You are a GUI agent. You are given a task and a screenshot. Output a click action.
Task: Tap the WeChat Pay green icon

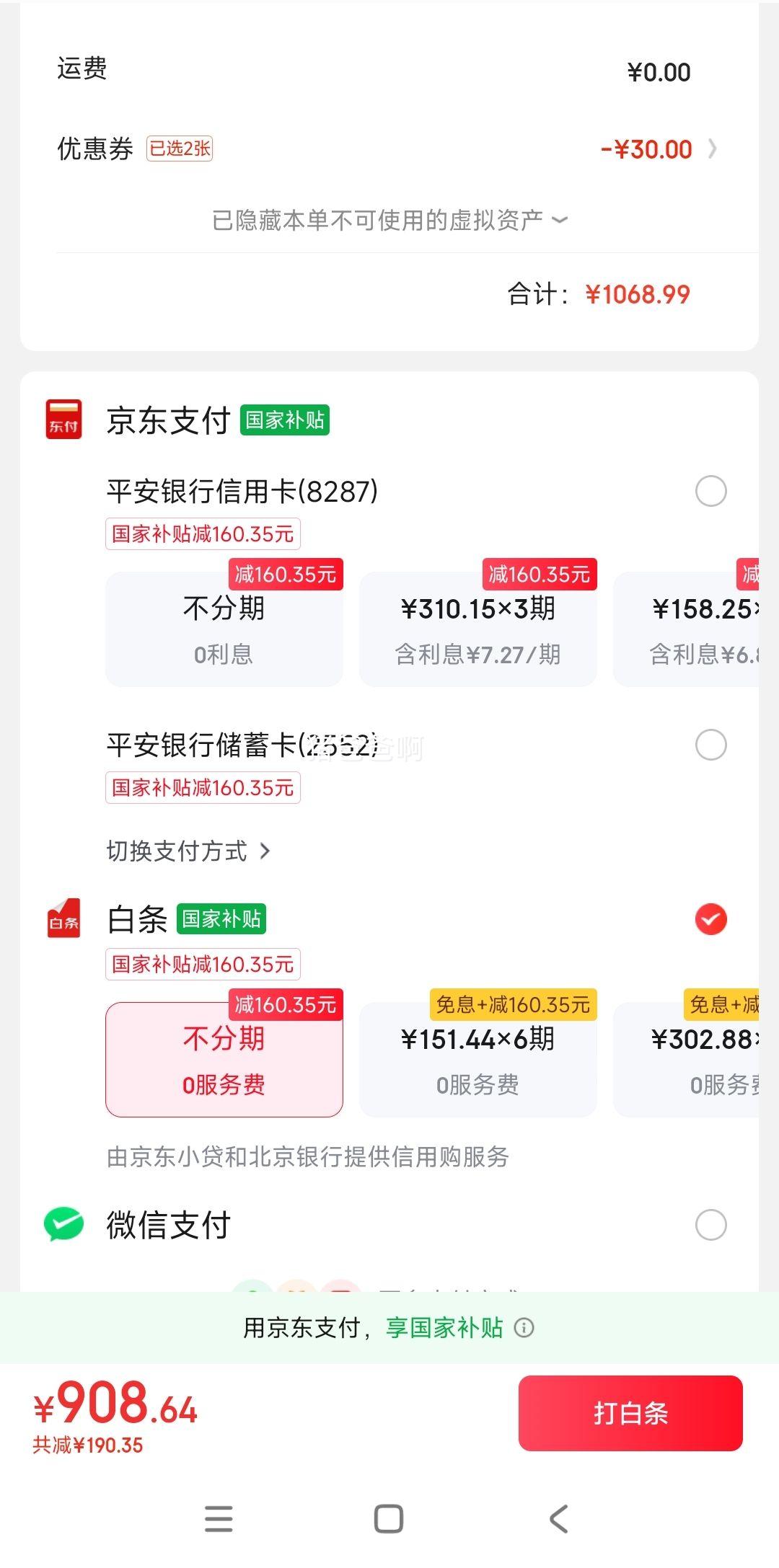(63, 1223)
